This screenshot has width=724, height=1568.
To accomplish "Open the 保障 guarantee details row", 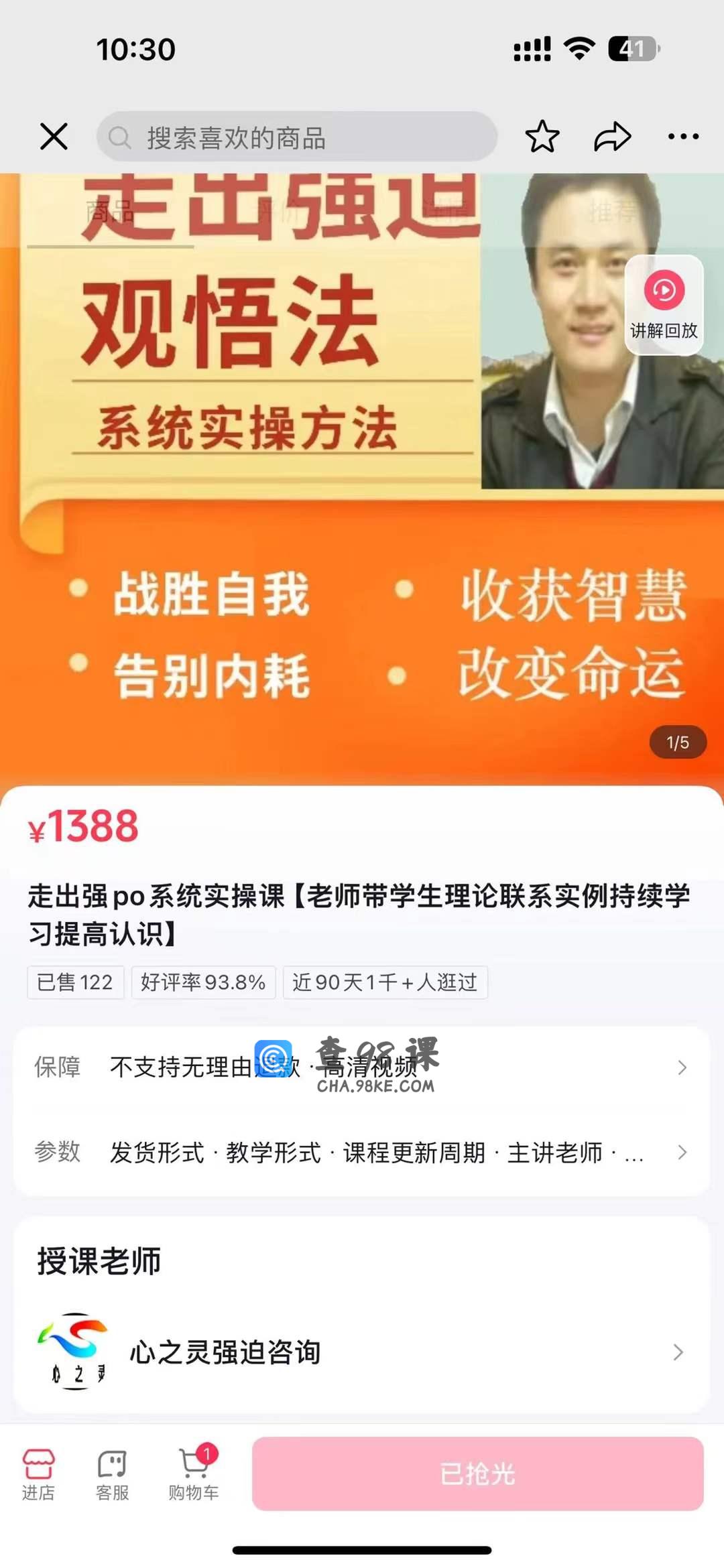I will pos(362,1067).
